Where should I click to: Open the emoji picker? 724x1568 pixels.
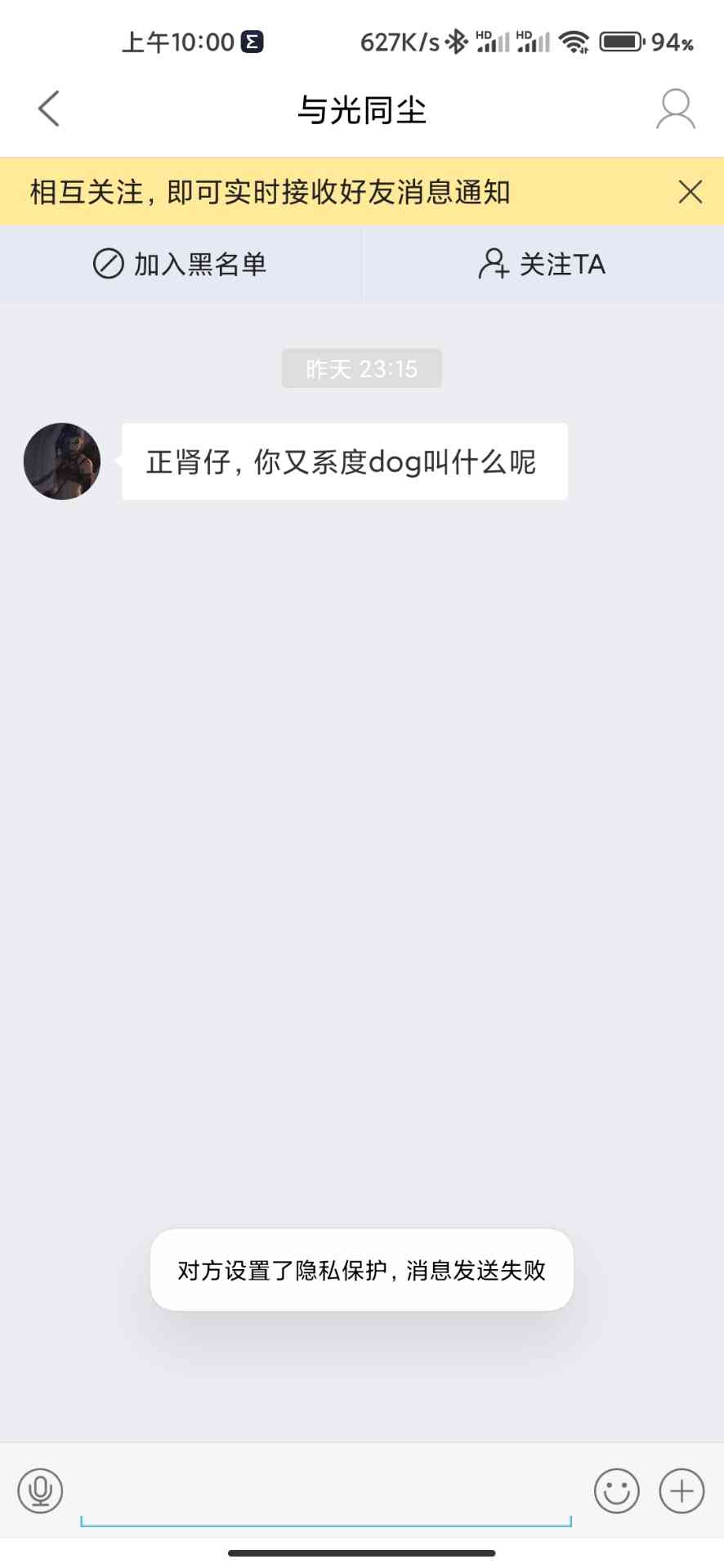(616, 1490)
